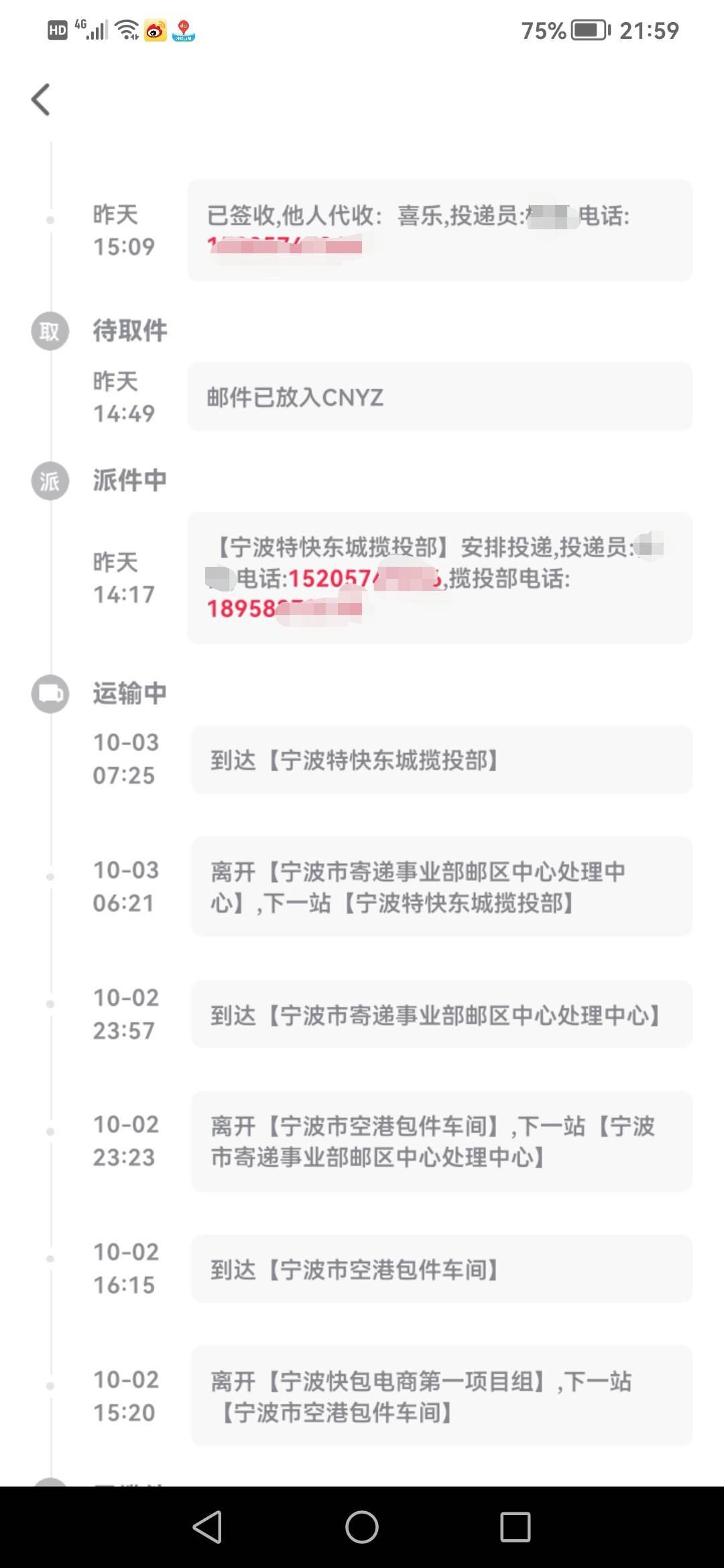Screen dimensions: 724x1568
Task: Call the red courier phone number starting with 152057
Action: coord(365,578)
